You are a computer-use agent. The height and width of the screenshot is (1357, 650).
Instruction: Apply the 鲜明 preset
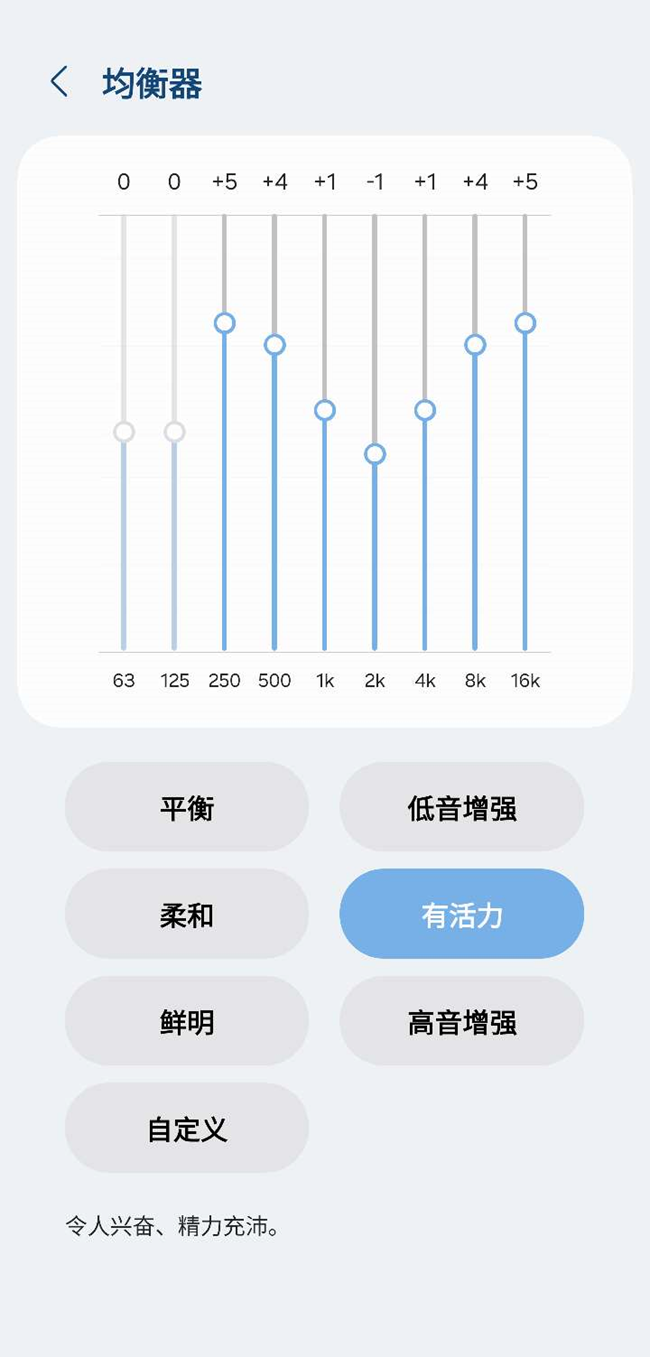pos(187,1021)
